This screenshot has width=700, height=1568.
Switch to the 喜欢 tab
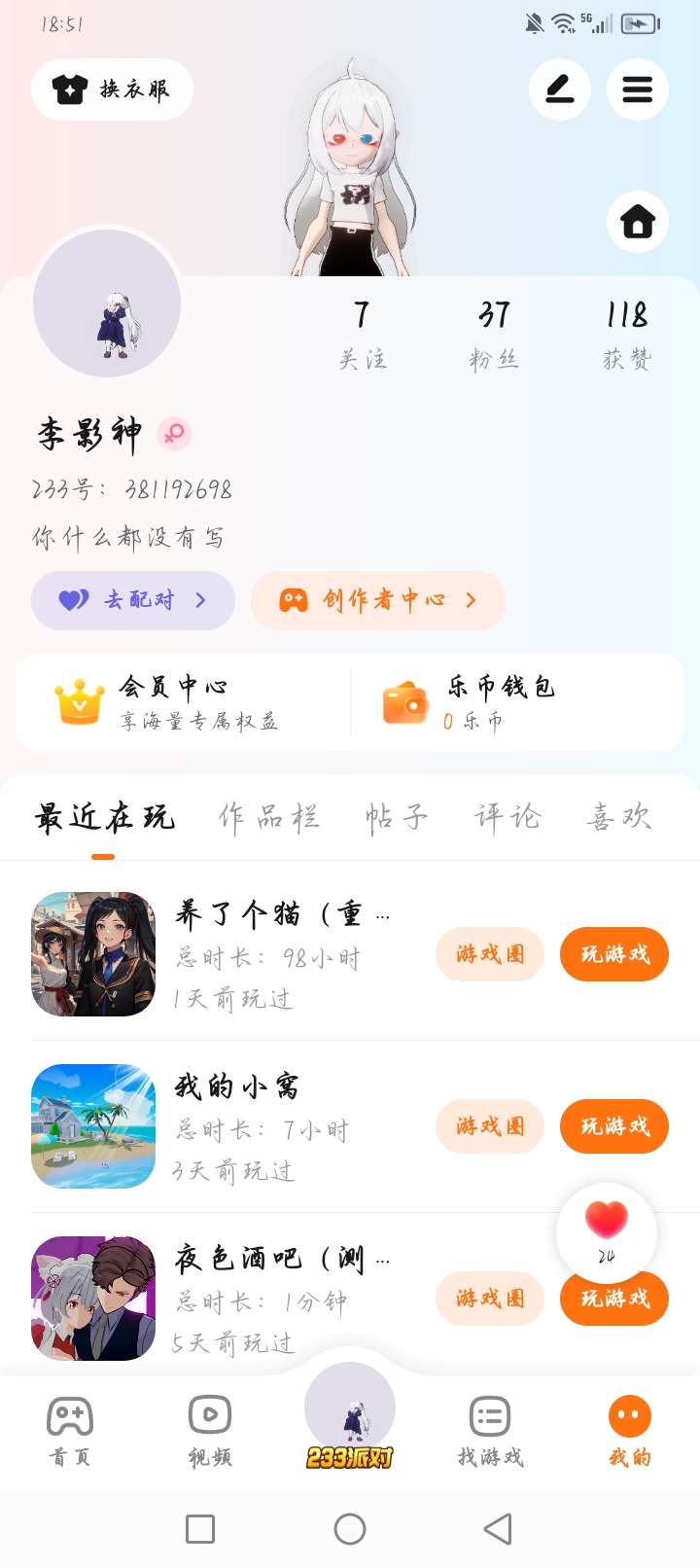pos(618,817)
